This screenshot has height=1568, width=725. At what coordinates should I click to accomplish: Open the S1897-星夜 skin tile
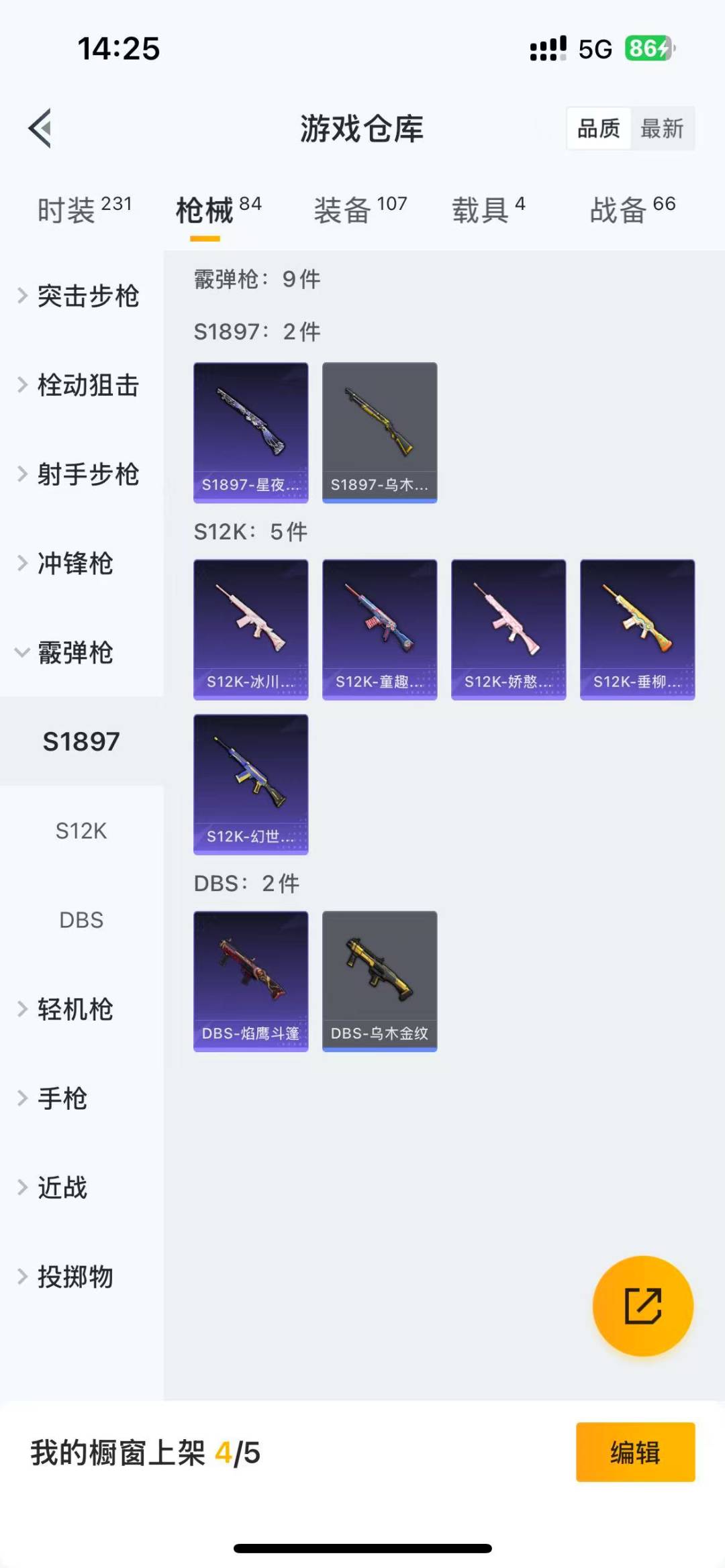pyautogui.click(x=251, y=432)
